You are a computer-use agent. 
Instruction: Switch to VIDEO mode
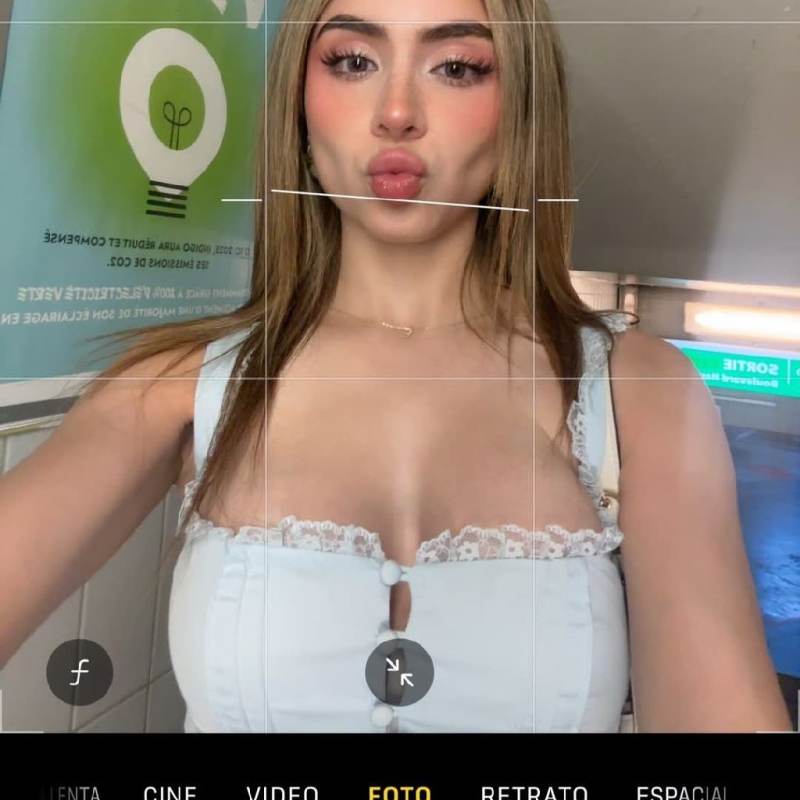282,793
